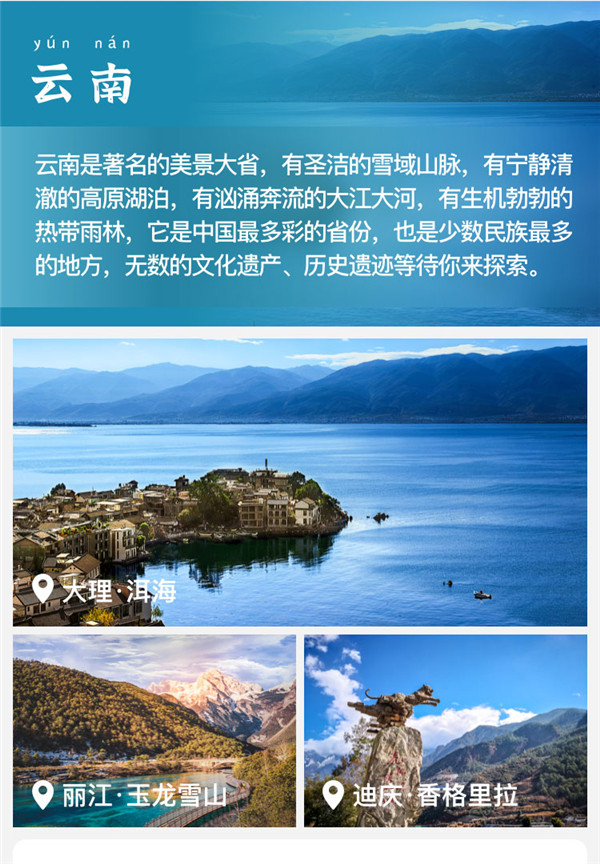Viewport: 600px width, 864px height.
Task: Open the 大理·洱海 destination card
Action: point(300,482)
